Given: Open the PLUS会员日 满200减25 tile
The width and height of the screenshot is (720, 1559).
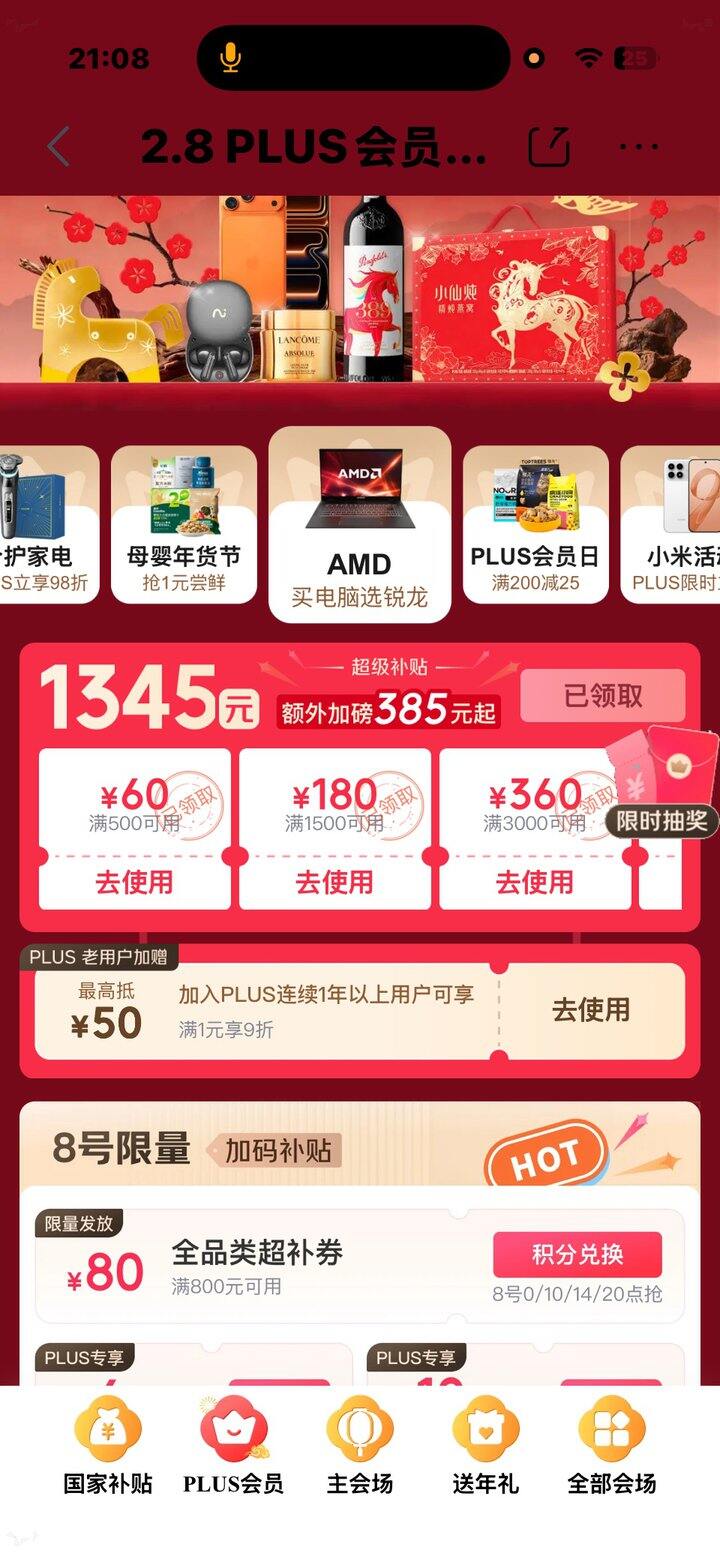Looking at the screenshot, I should 535,524.
